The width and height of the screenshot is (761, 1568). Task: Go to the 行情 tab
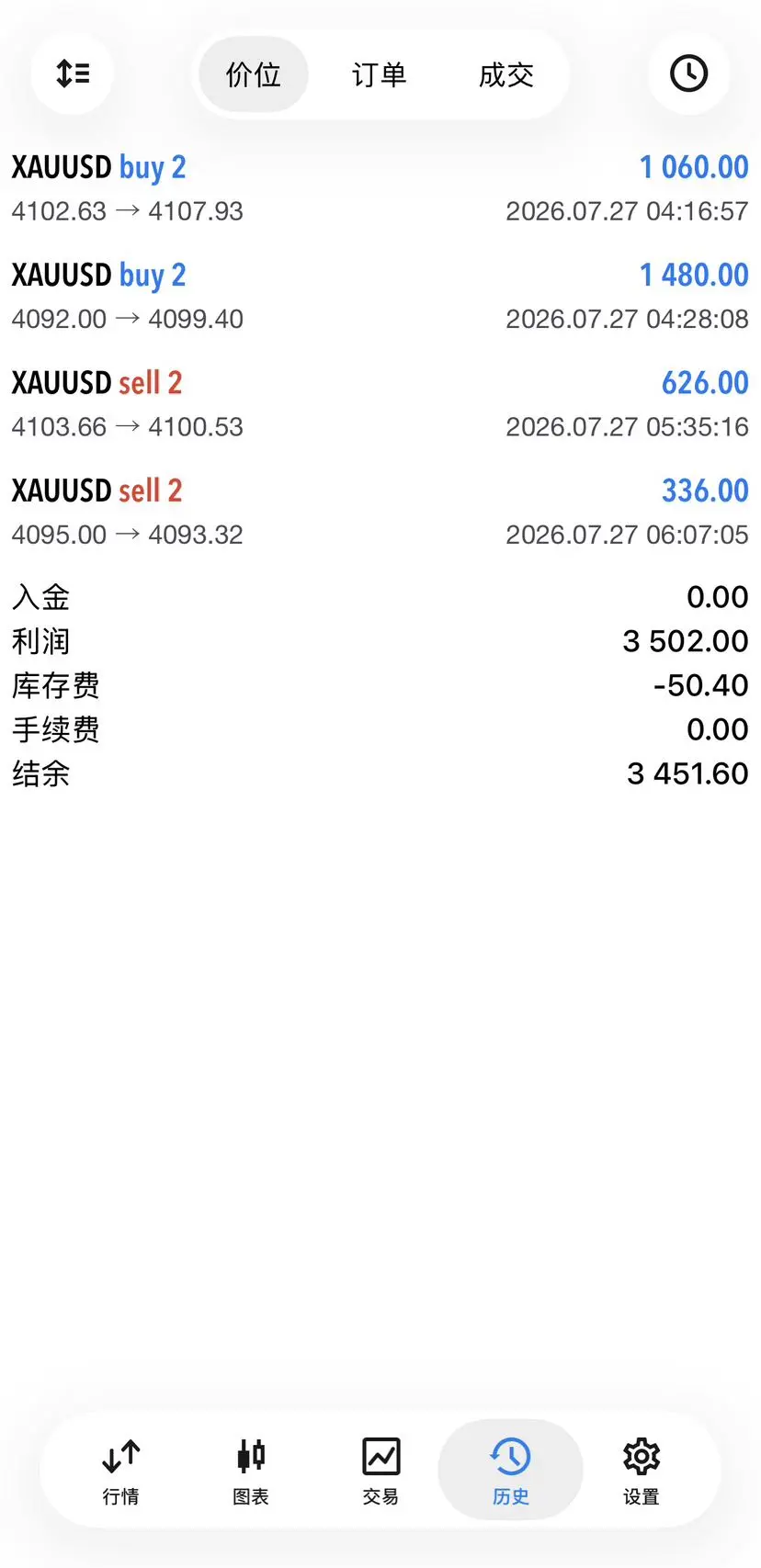pyautogui.click(x=121, y=1471)
